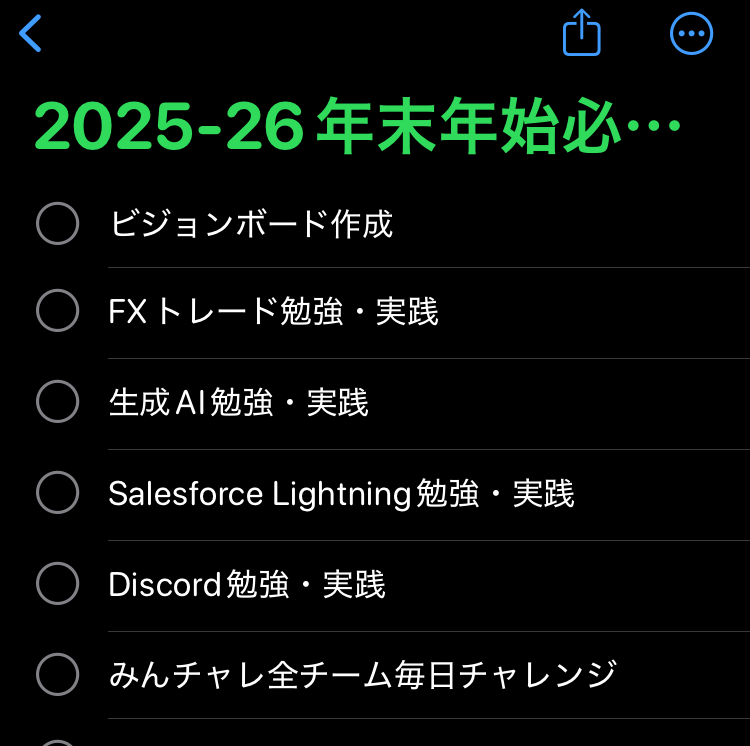Check off FXトレード勉強・実践

point(57,310)
